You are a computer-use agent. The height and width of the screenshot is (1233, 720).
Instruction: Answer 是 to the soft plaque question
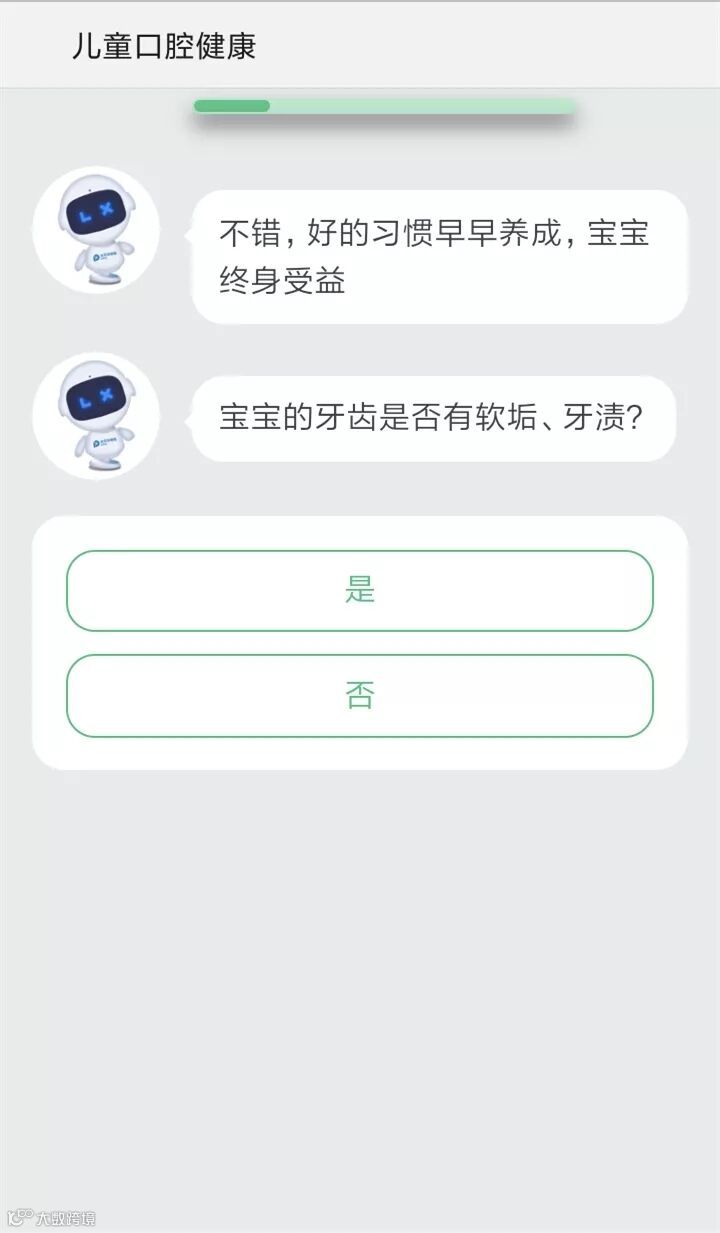click(360, 591)
